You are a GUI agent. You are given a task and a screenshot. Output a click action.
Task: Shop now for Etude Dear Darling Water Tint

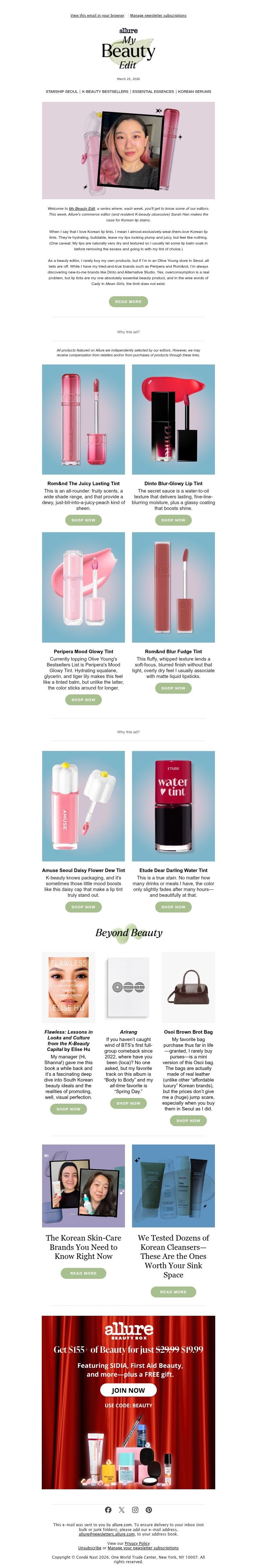(173, 907)
